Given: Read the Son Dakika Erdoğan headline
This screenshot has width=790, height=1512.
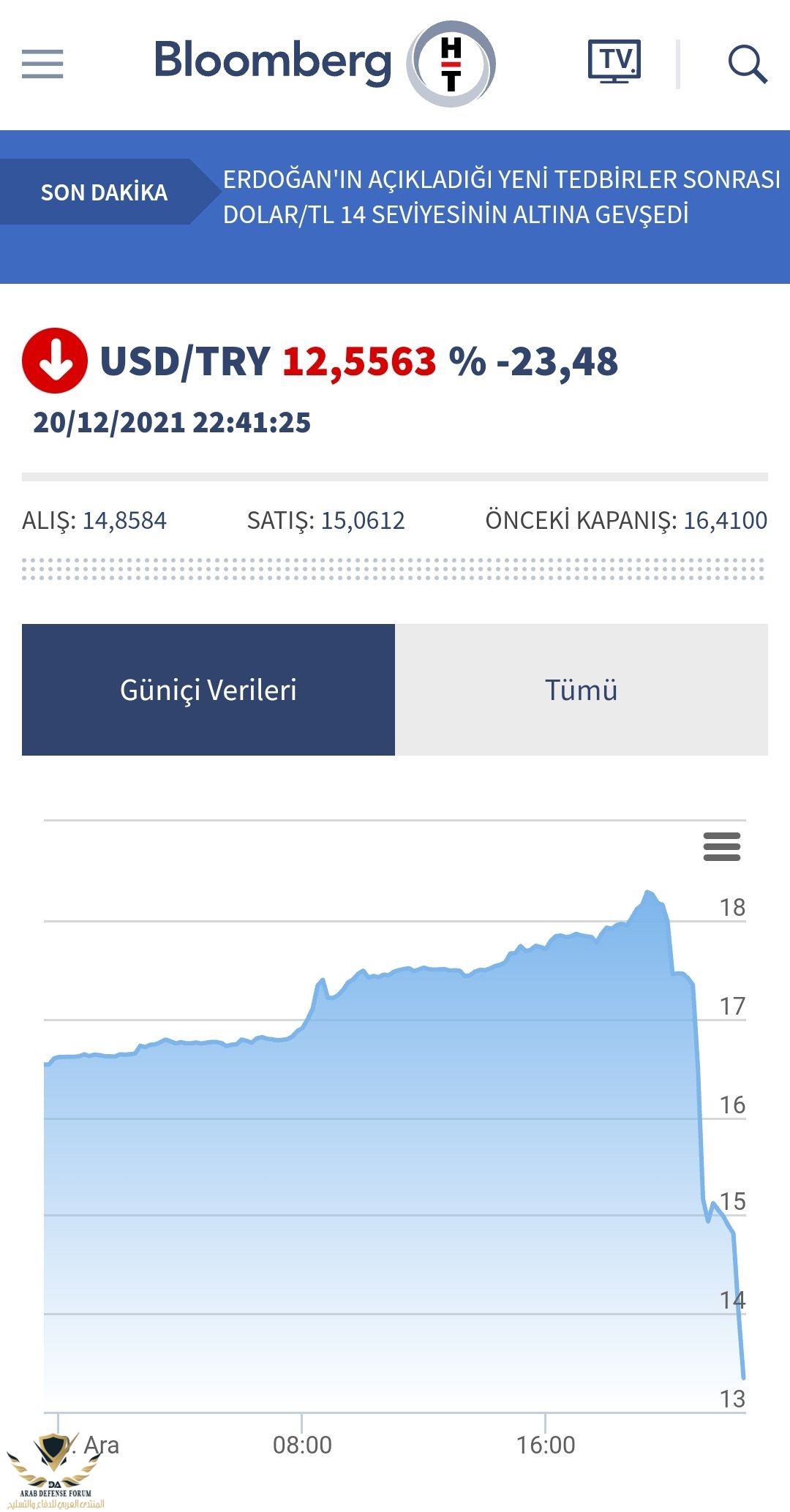Looking at the screenshot, I should pos(501,197).
